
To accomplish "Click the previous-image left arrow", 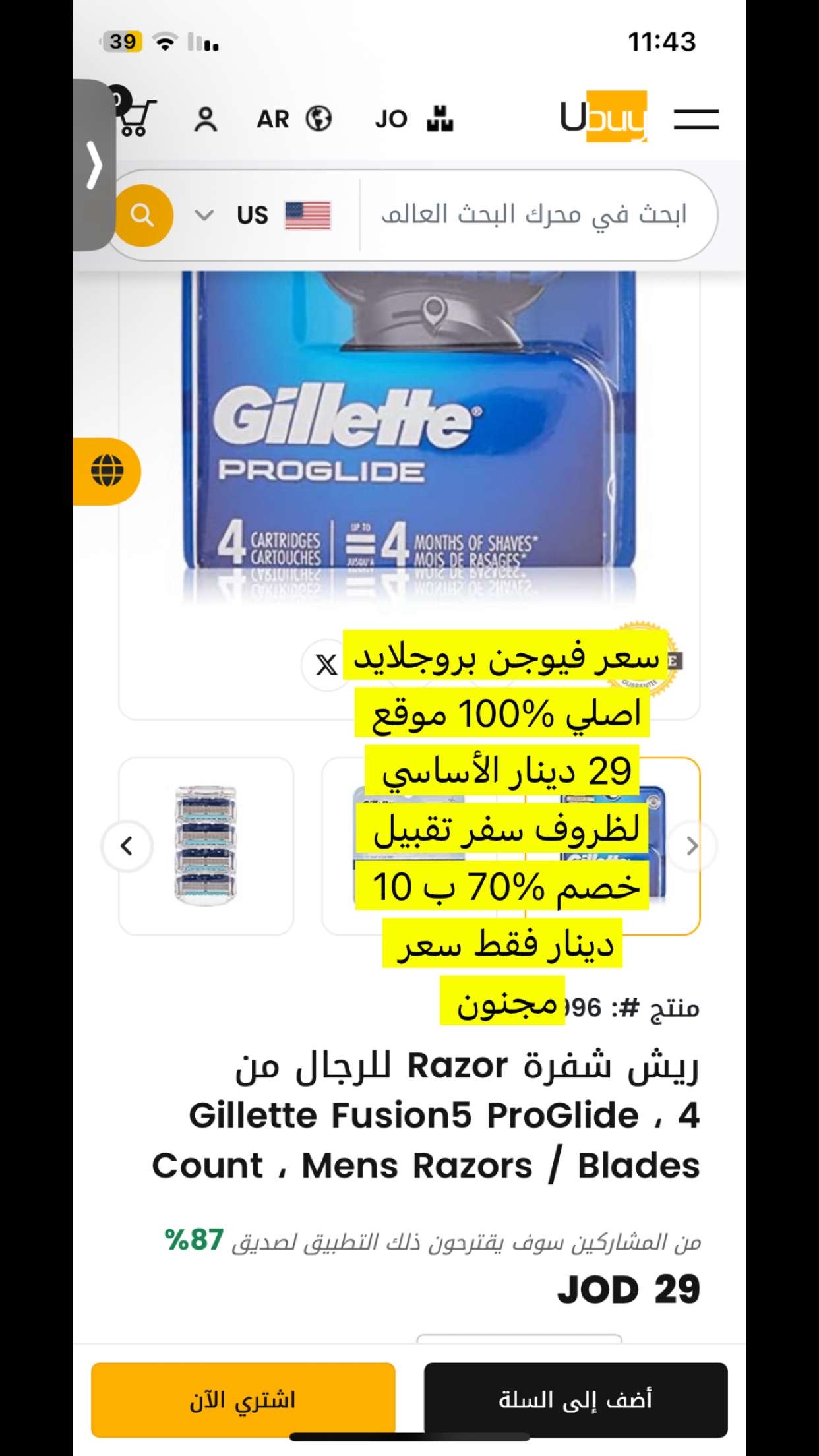I will click(x=127, y=846).
